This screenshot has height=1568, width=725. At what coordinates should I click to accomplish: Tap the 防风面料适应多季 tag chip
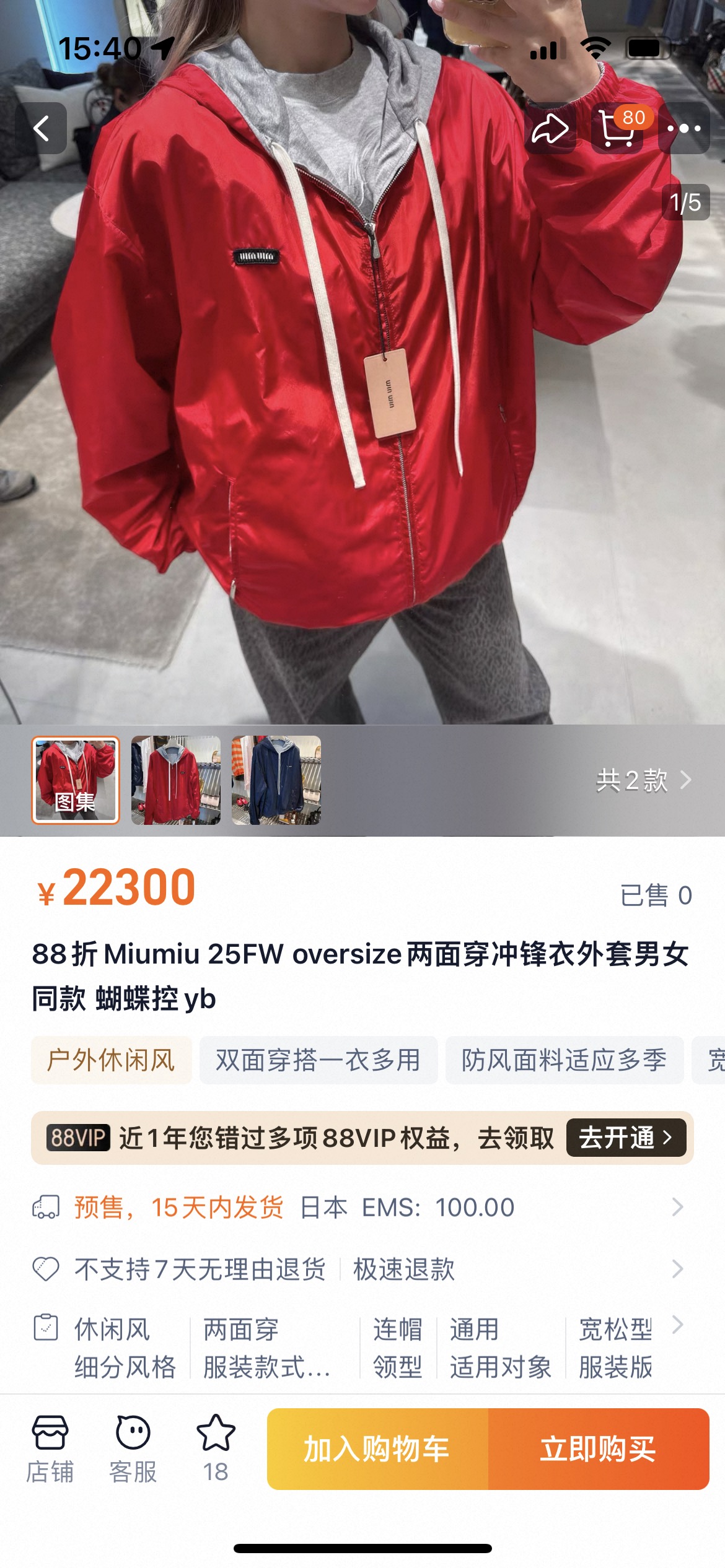coord(564,1060)
